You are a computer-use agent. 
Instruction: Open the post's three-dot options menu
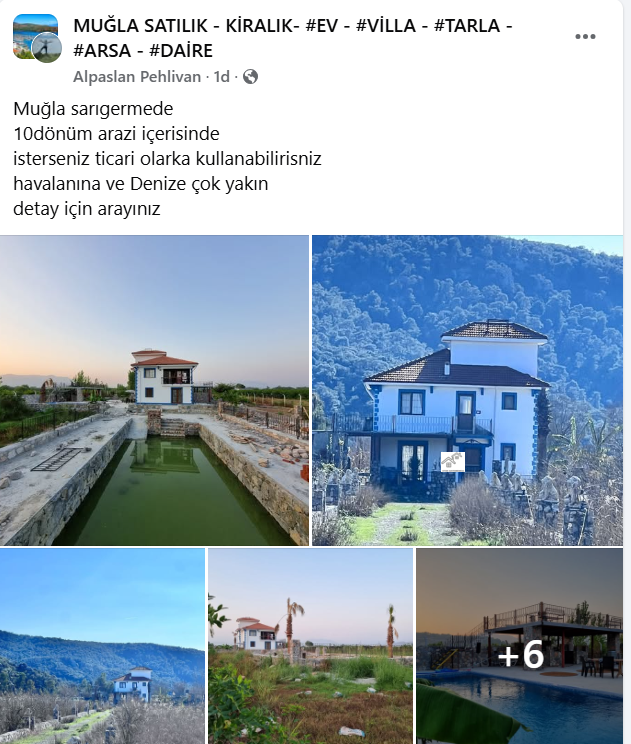click(x=586, y=37)
